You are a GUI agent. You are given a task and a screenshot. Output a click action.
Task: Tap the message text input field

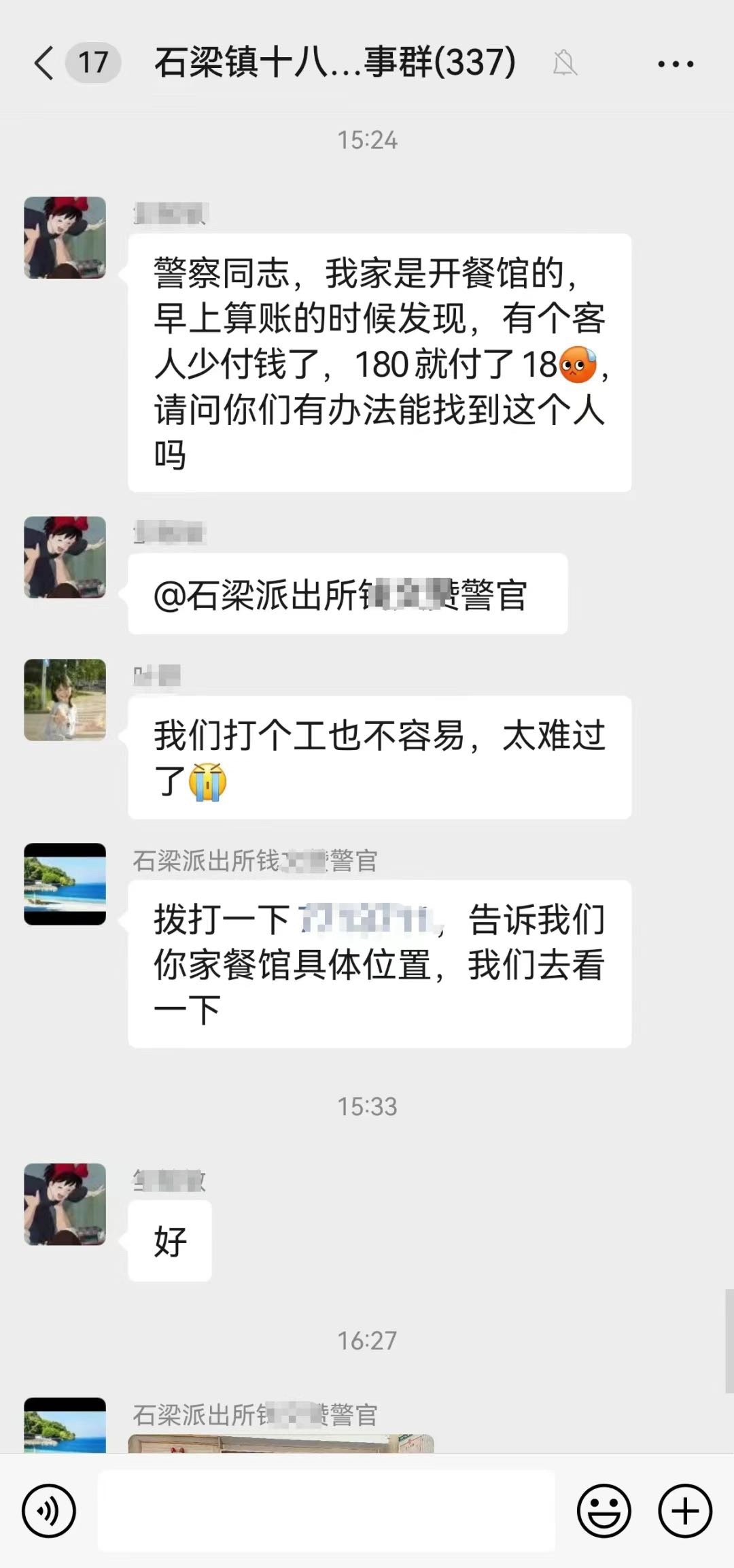coord(326,1511)
